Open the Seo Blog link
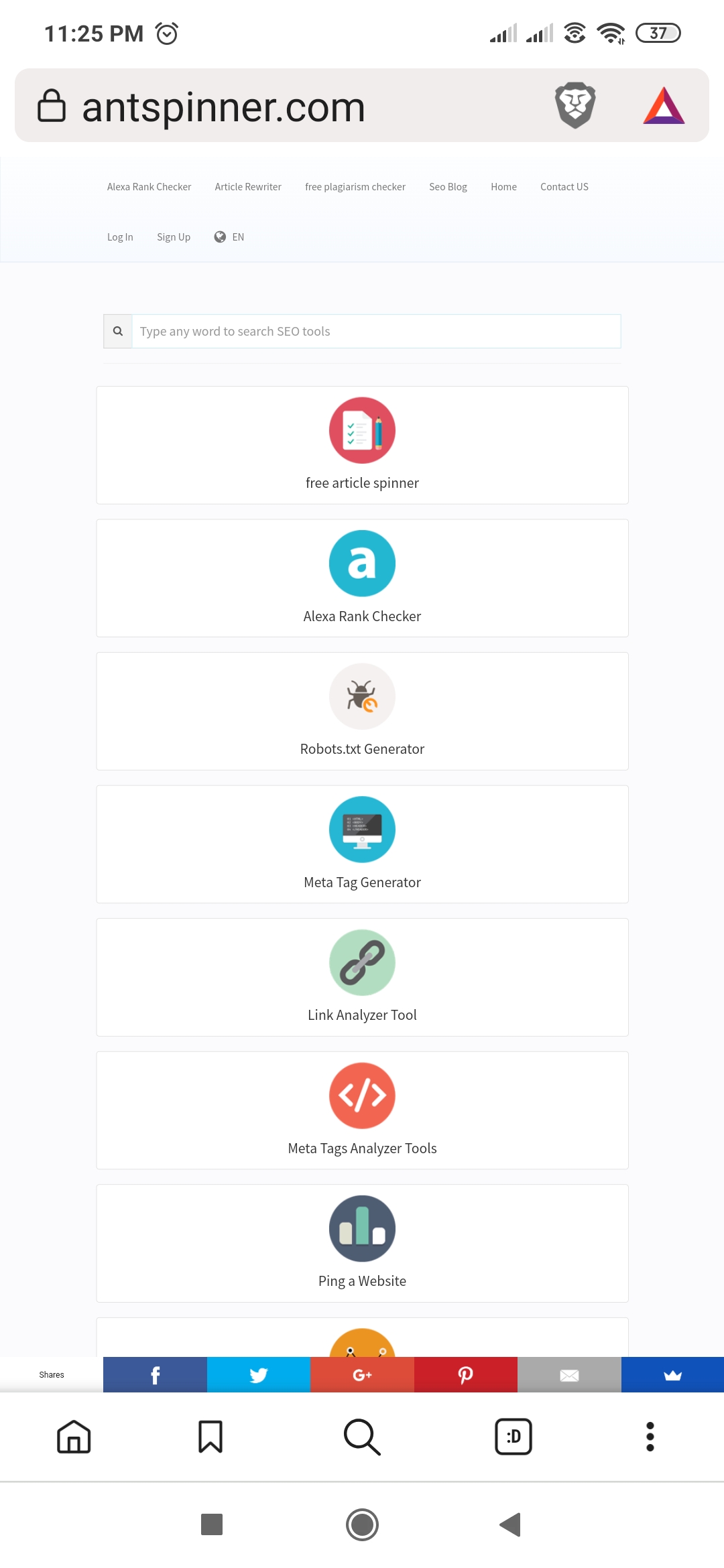This screenshot has width=724, height=1568. point(448,187)
